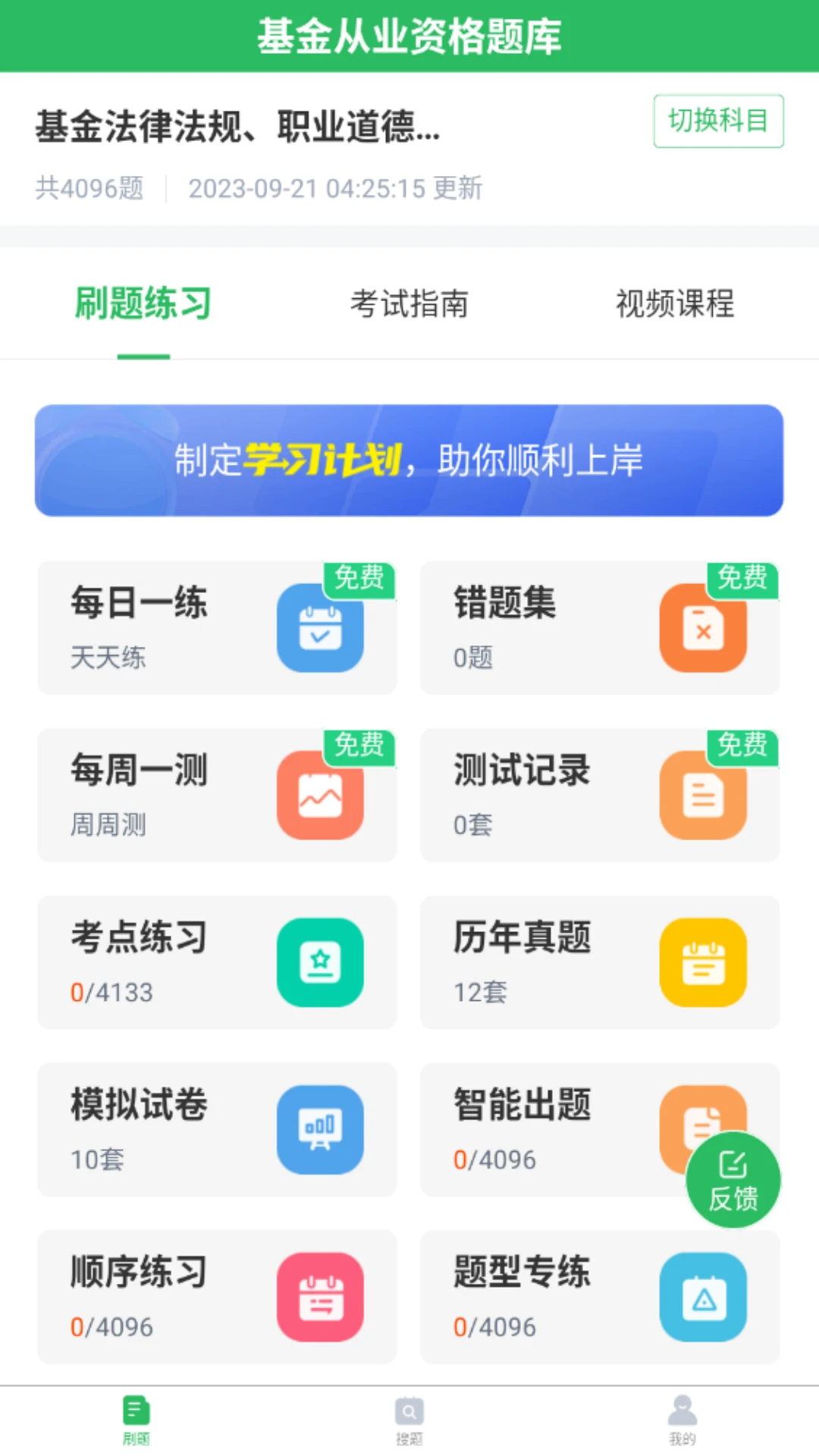This screenshot has width=819, height=1456.
Task: Open the 题型专练 blue warning icon
Action: pyautogui.click(x=703, y=1297)
